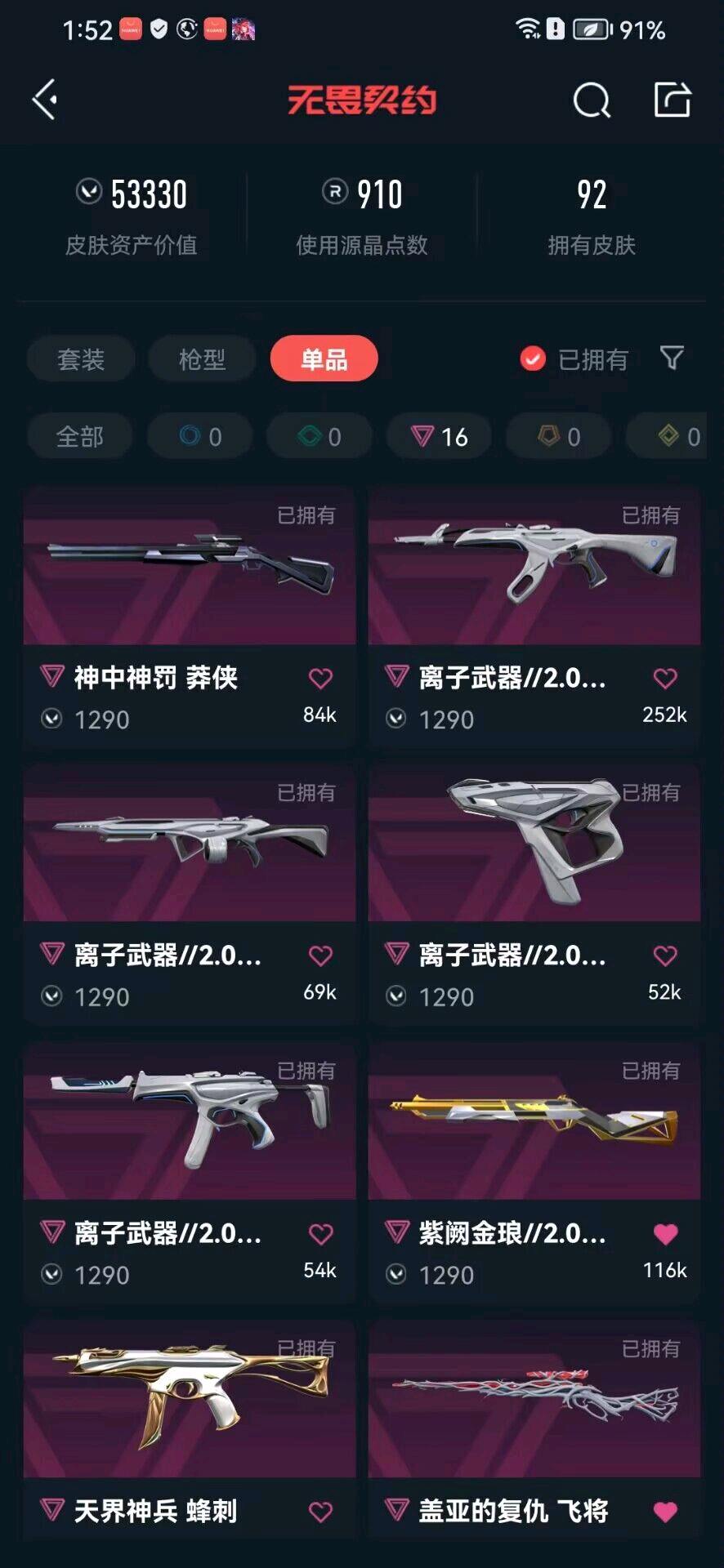The image size is (724, 1568).
Task: Unlike the 紫阙金琅//2.0 skin
Action: tap(665, 1234)
